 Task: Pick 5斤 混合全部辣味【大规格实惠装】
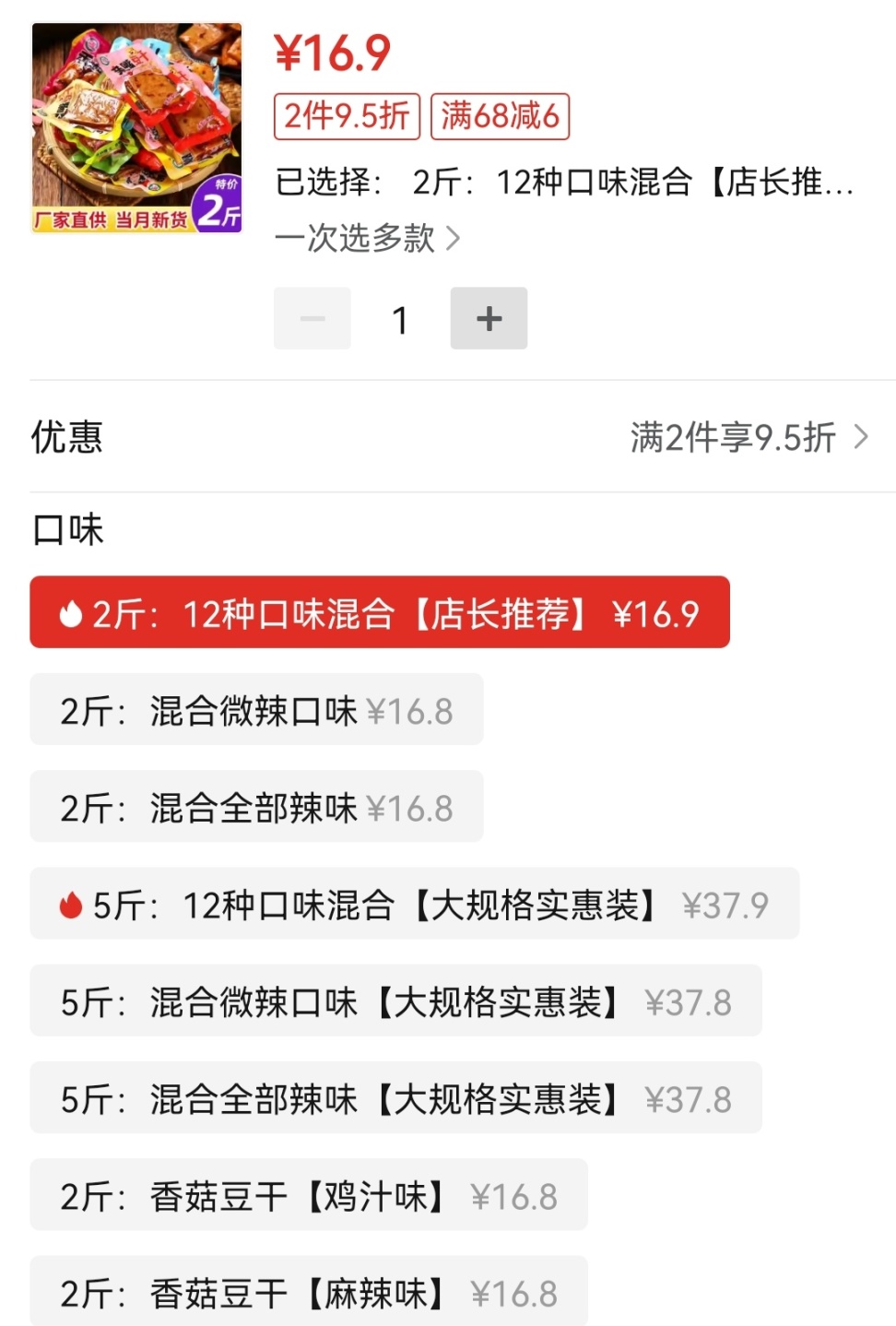[395, 1098]
